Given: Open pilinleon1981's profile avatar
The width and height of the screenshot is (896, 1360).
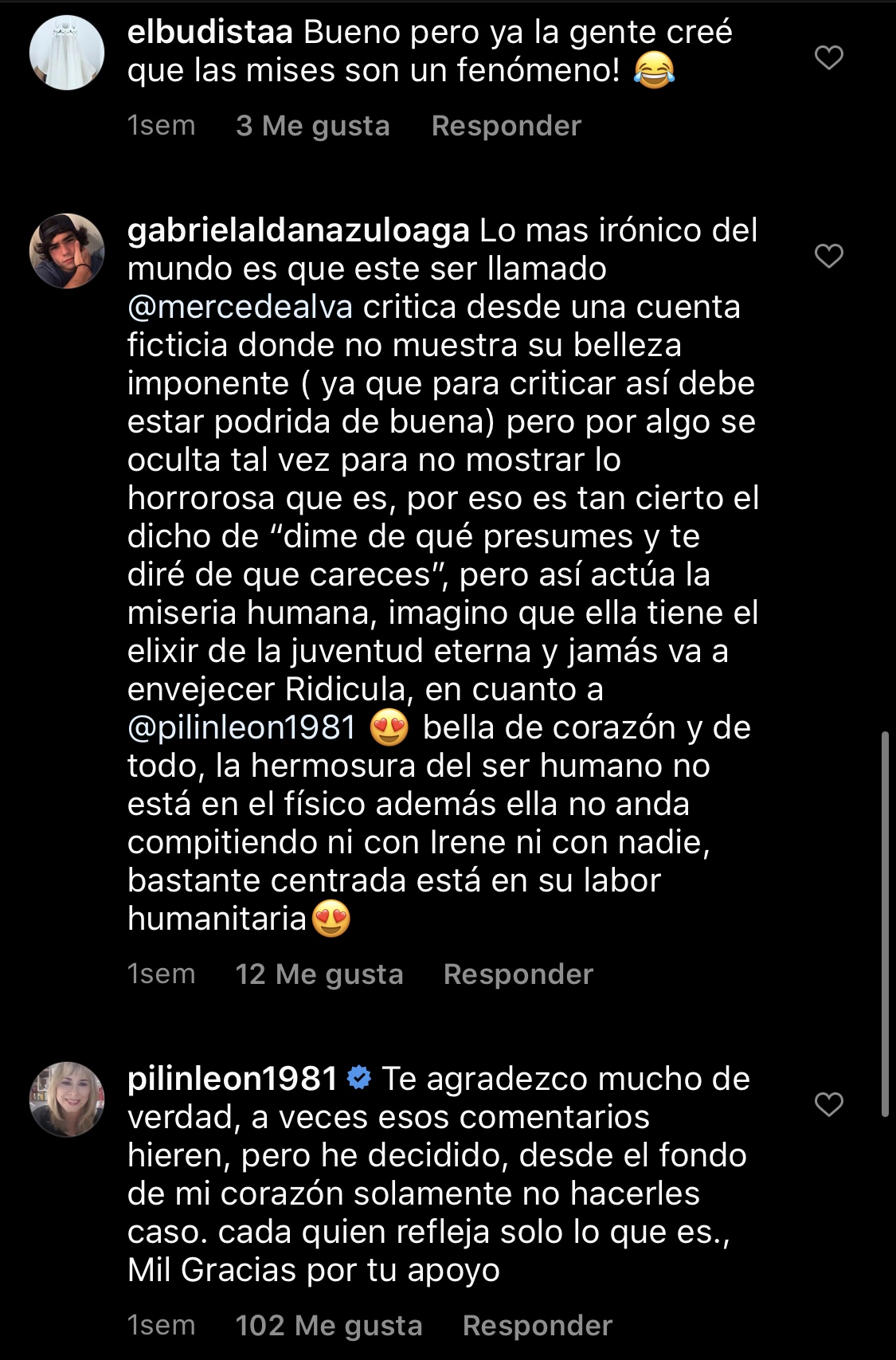Looking at the screenshot, I should [67, 1099].
